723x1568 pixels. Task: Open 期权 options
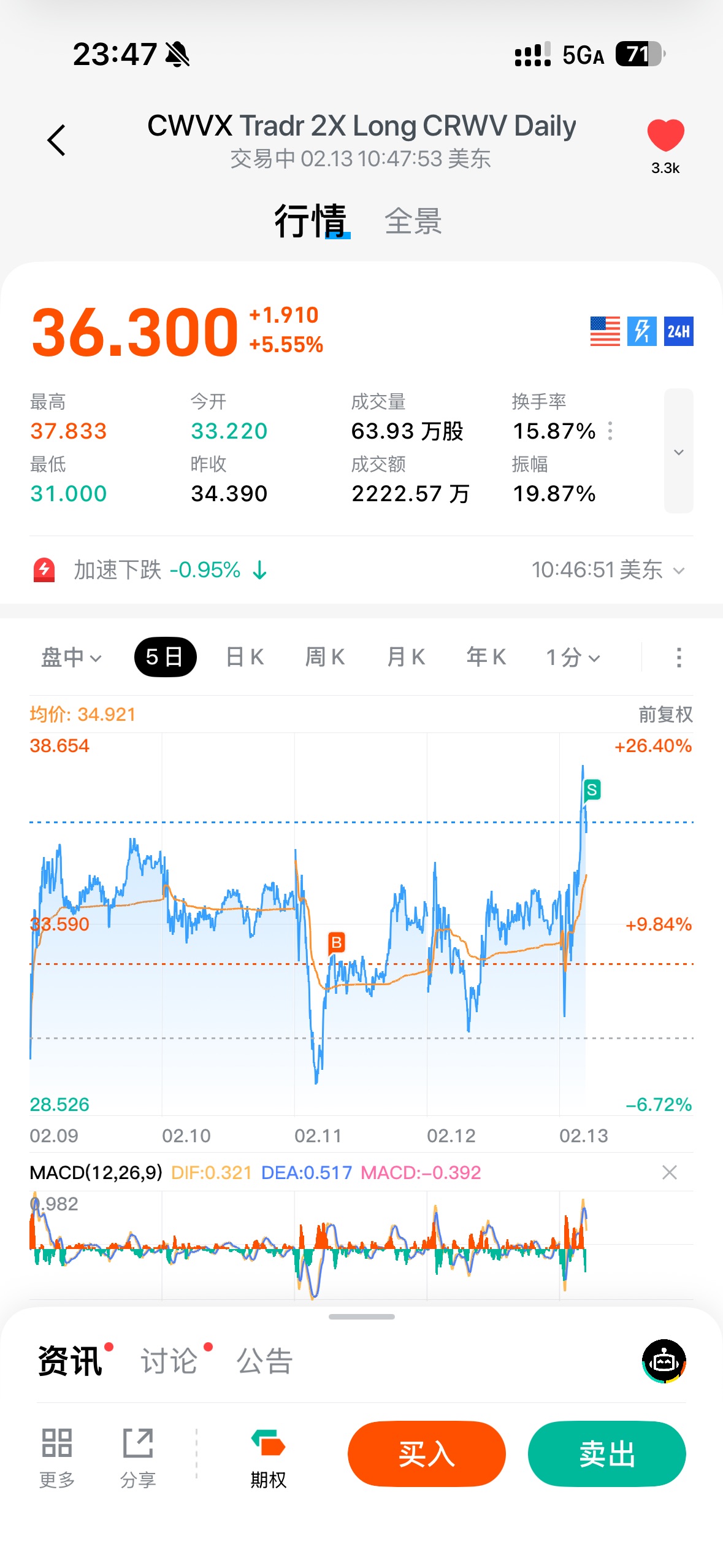(268, 1458)
